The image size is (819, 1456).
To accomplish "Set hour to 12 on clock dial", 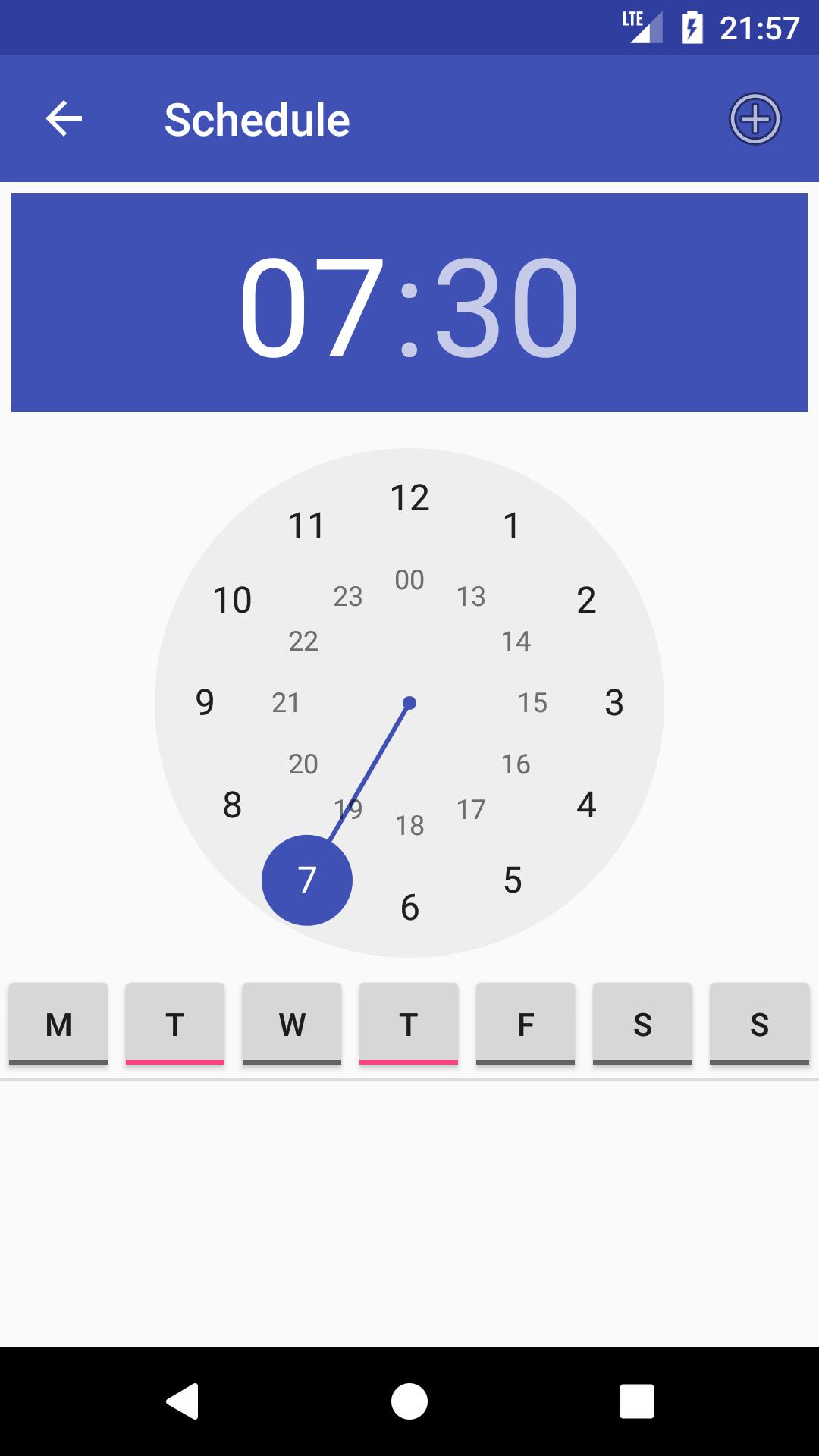I will pyautogui.click(x=409, y=498).
